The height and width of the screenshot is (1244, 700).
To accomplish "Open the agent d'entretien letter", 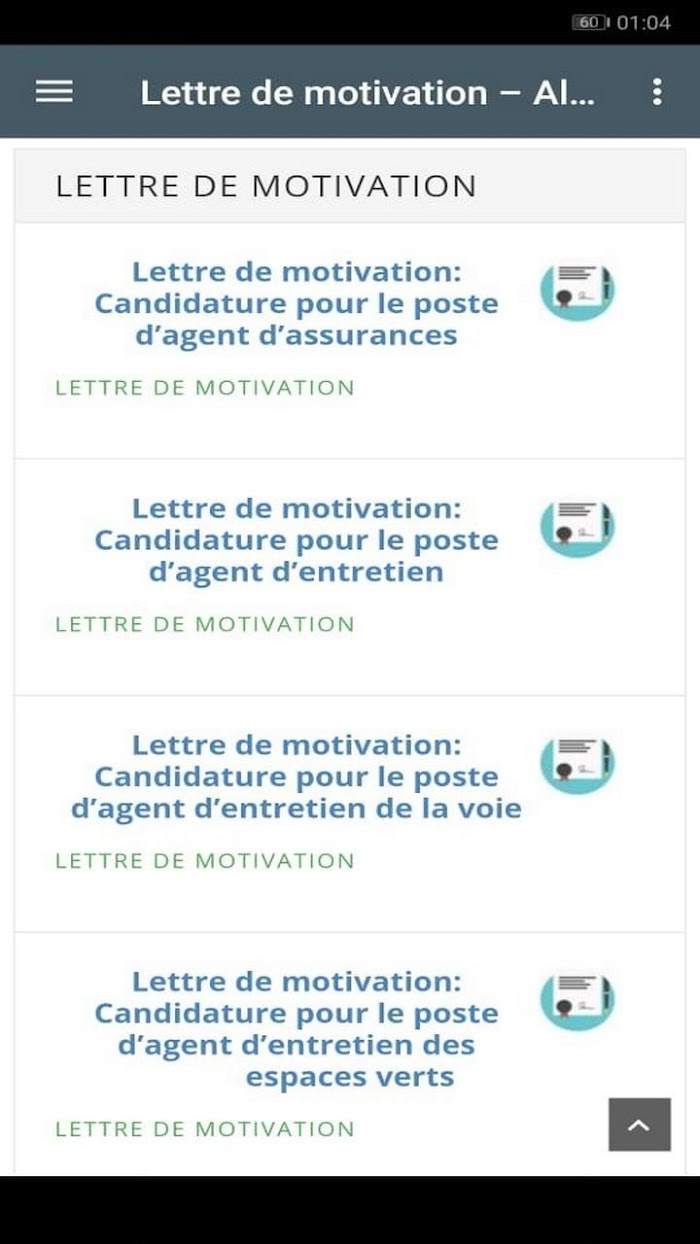I will (296, 540).
